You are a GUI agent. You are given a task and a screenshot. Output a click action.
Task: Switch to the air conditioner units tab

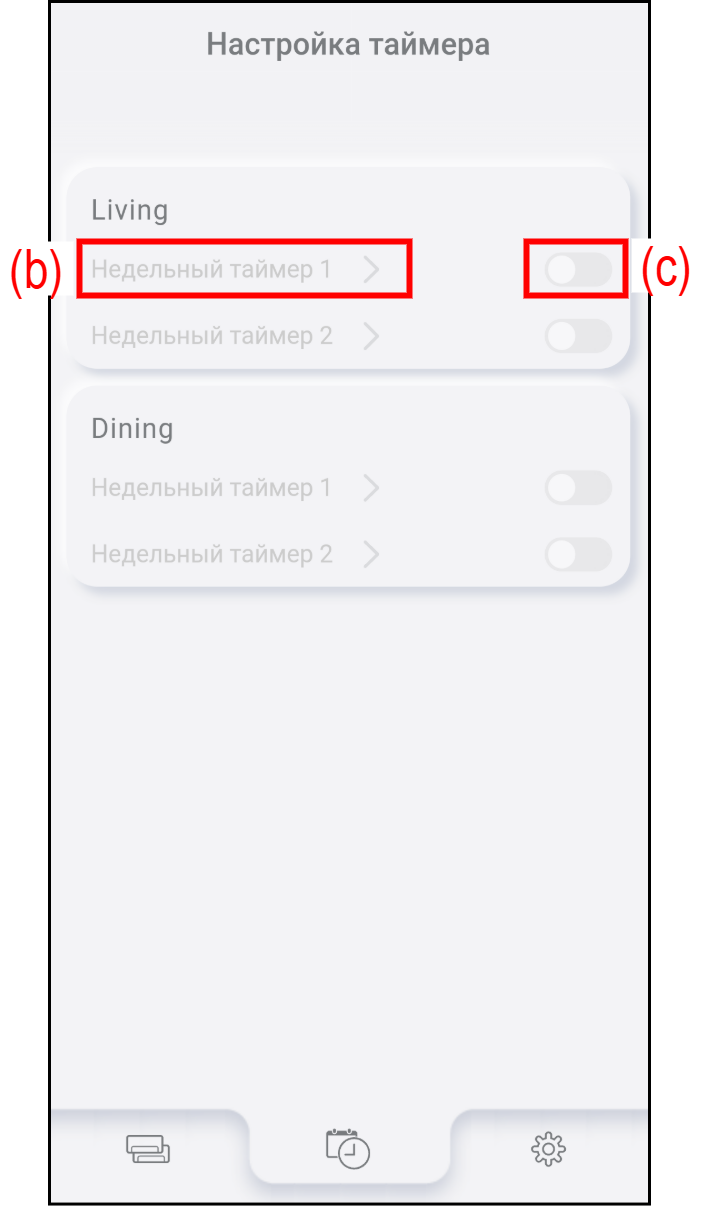(x=148, y=1150)
